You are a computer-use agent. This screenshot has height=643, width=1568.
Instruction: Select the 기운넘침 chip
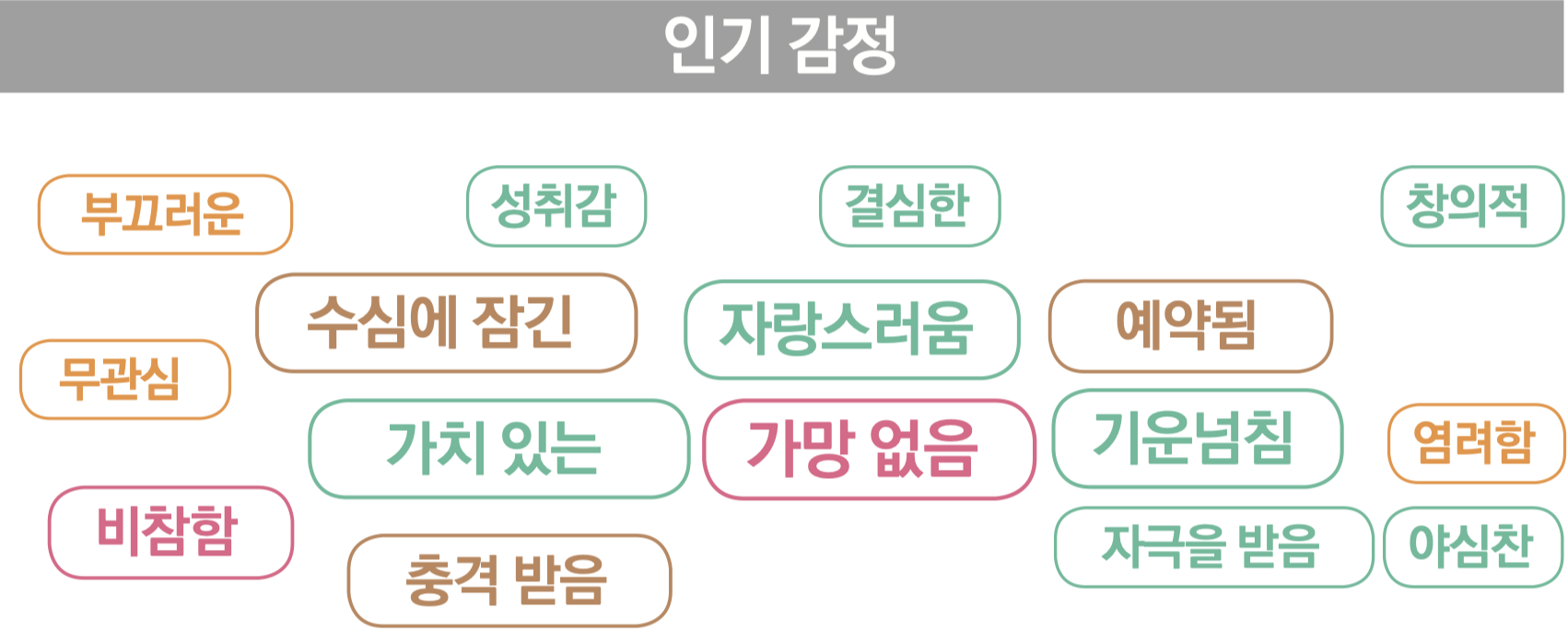[1196, 438]
